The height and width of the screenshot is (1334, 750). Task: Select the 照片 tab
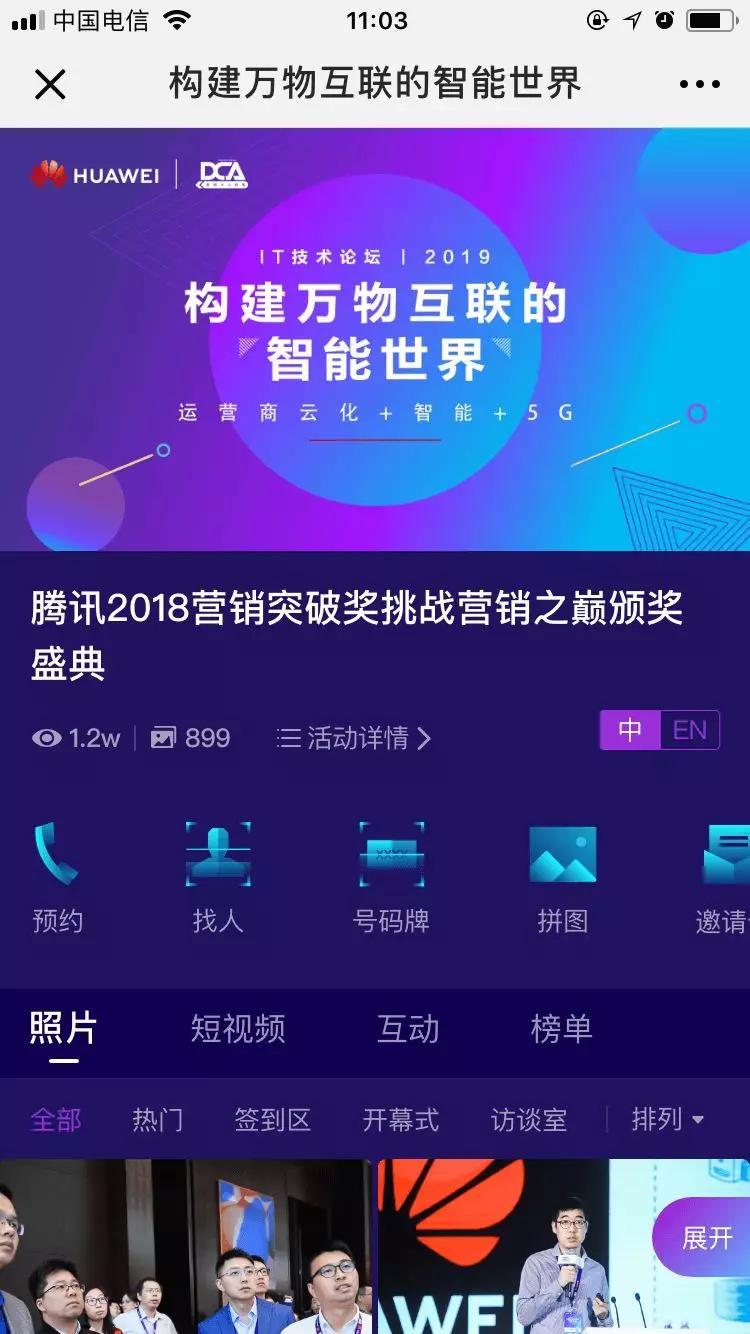pos(63,1028)
